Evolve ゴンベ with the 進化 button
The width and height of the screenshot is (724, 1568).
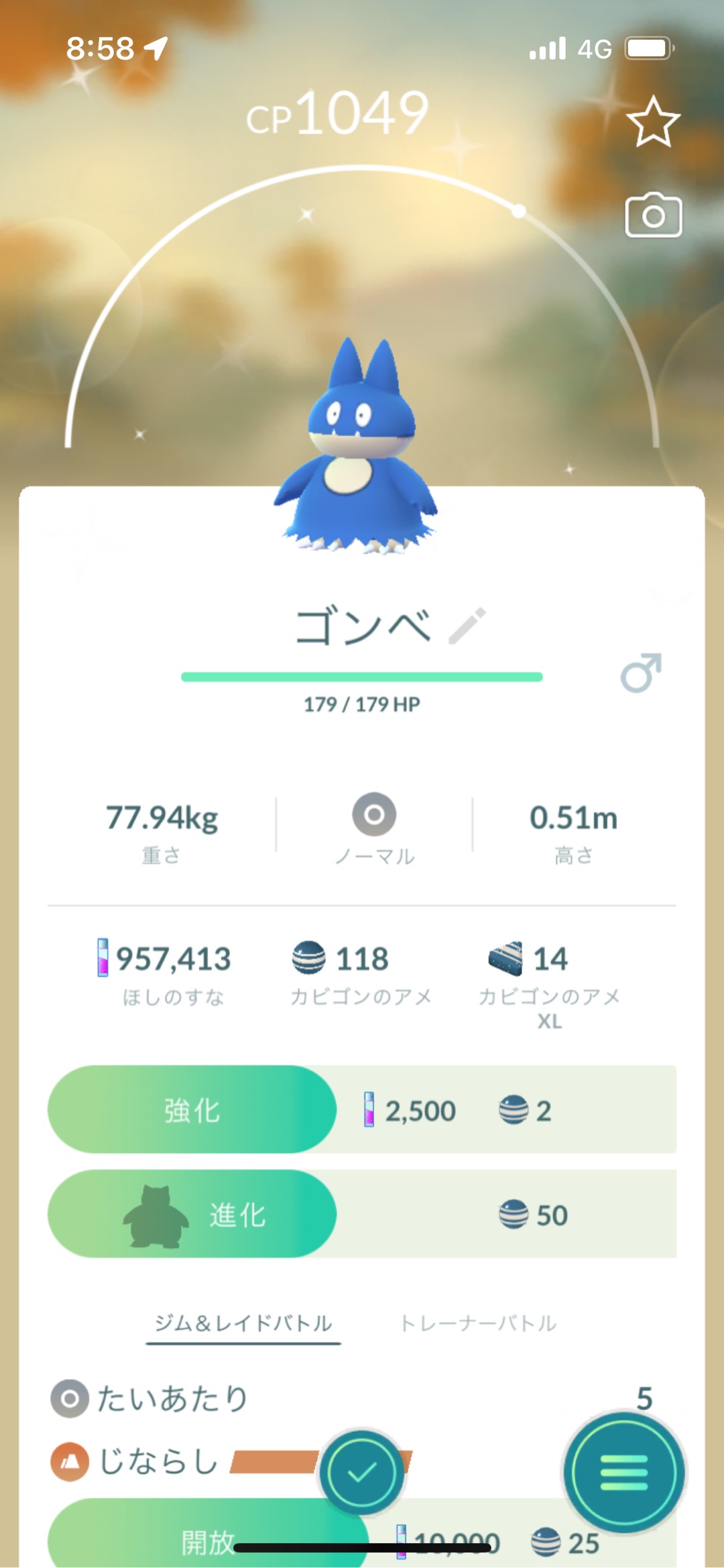(x=192, y=1214)
